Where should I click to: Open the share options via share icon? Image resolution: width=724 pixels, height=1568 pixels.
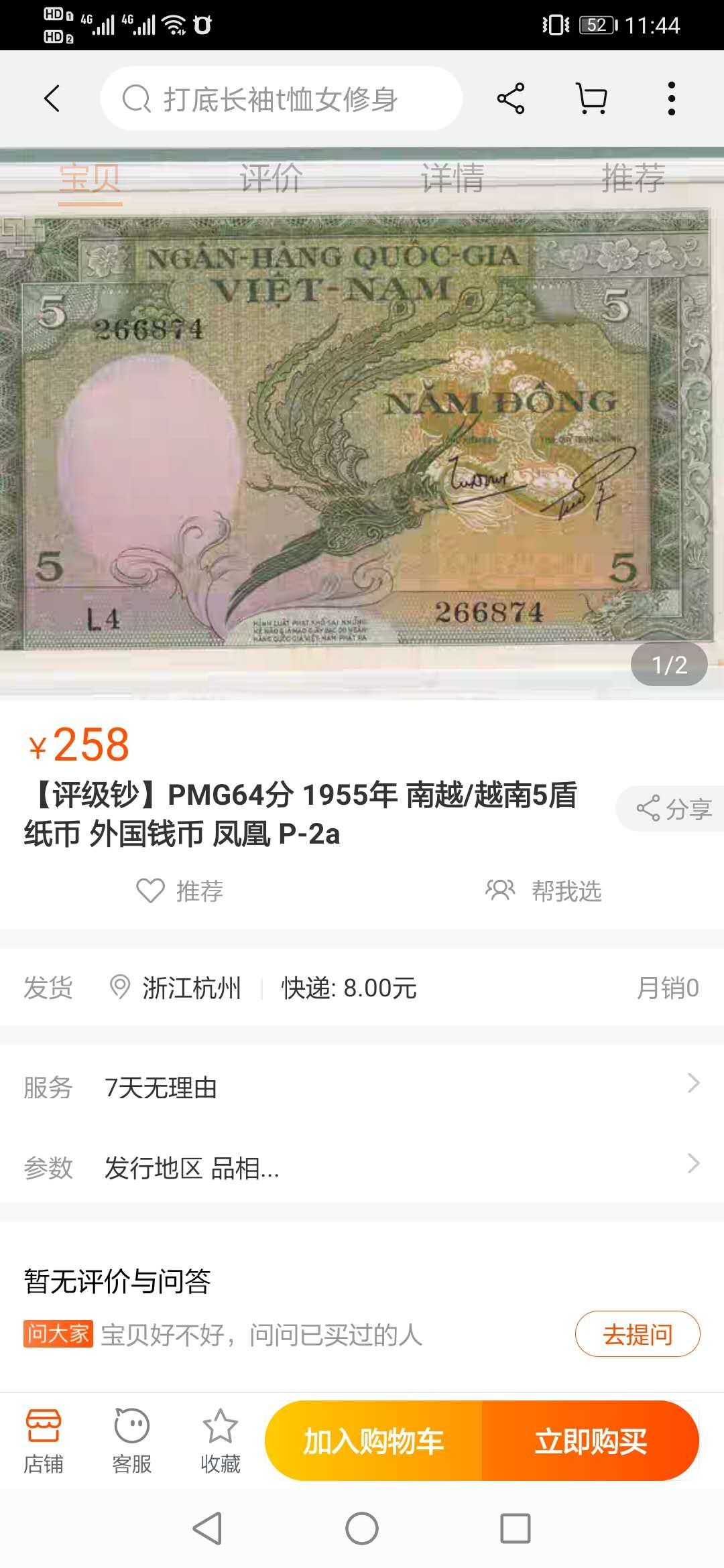click(509, 99)
